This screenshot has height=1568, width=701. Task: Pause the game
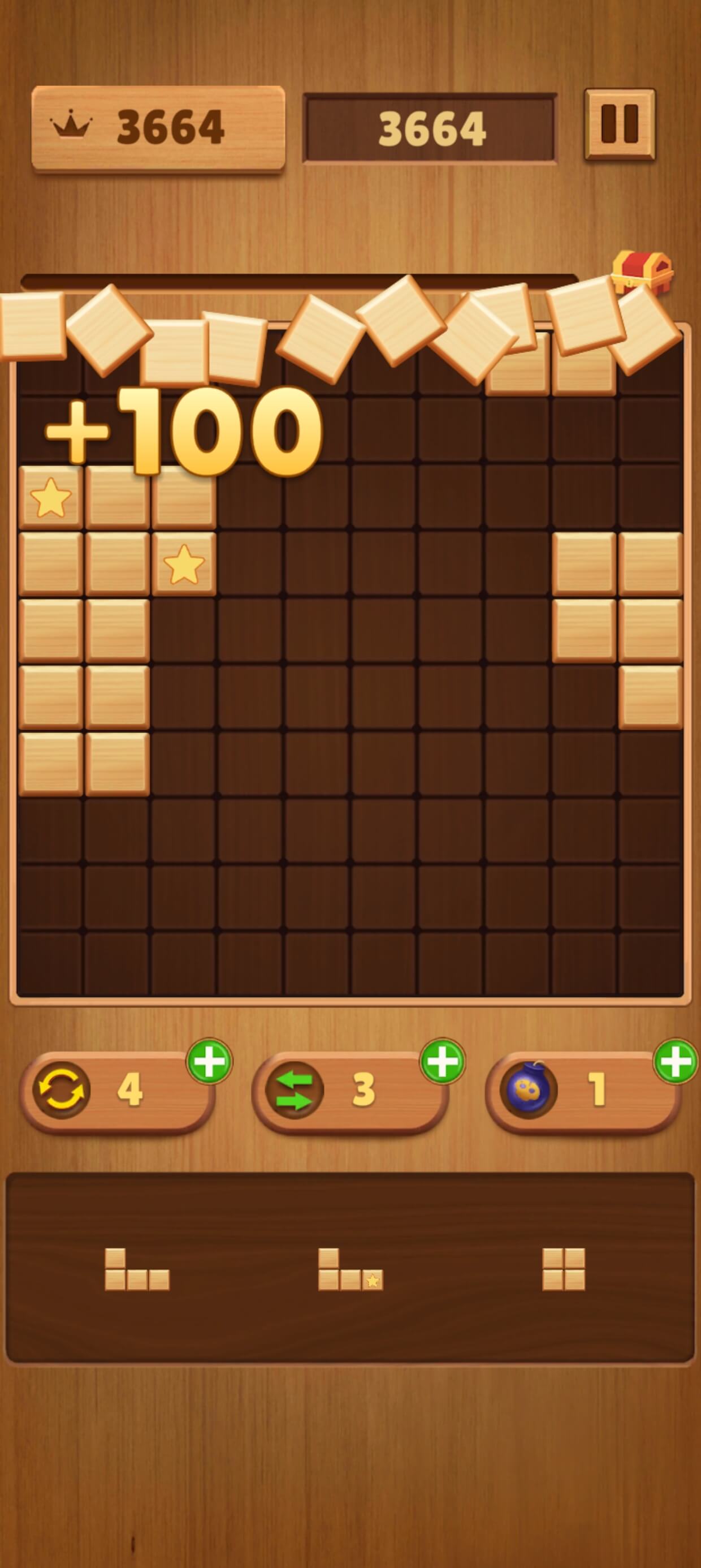click(x=620, y=124)
